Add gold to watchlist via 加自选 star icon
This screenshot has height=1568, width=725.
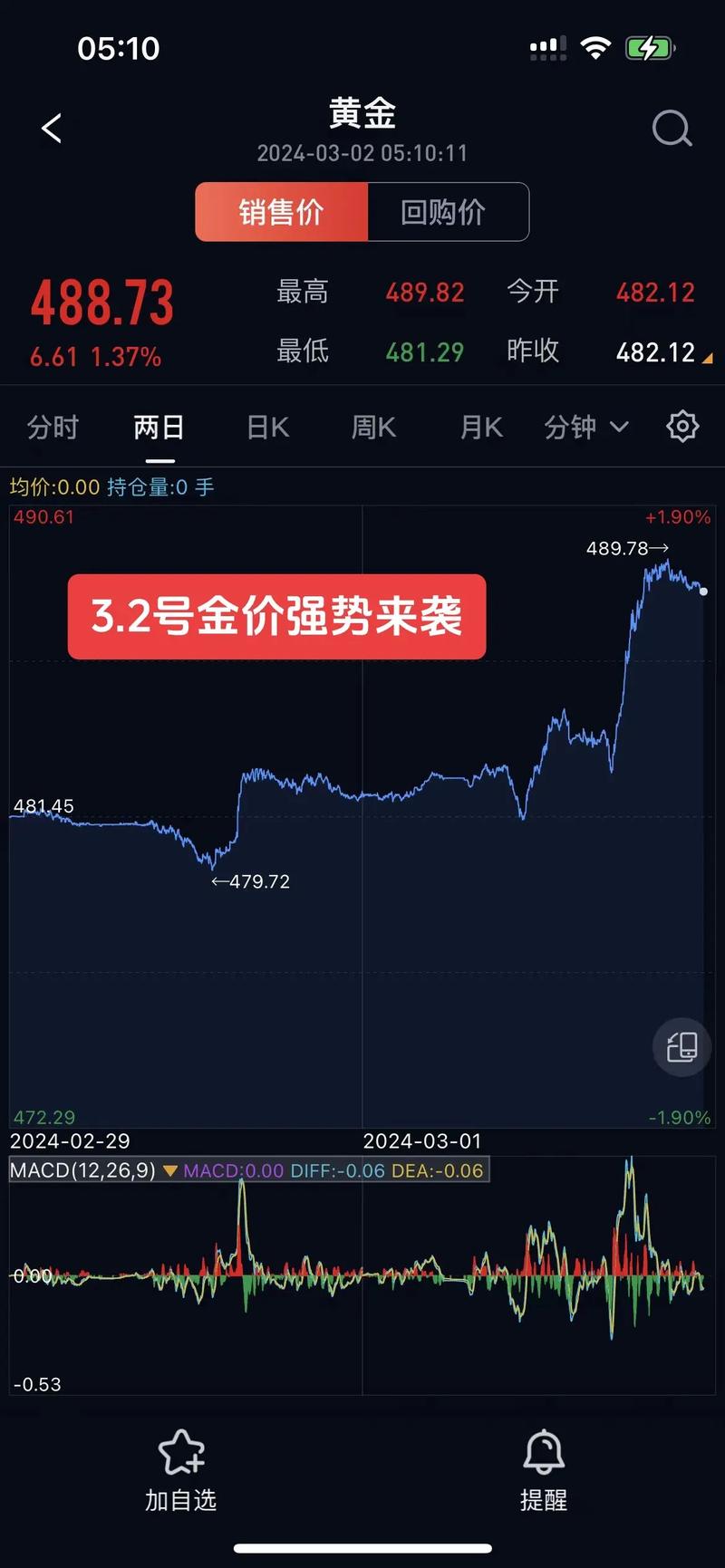click(x=180, y=1462)
